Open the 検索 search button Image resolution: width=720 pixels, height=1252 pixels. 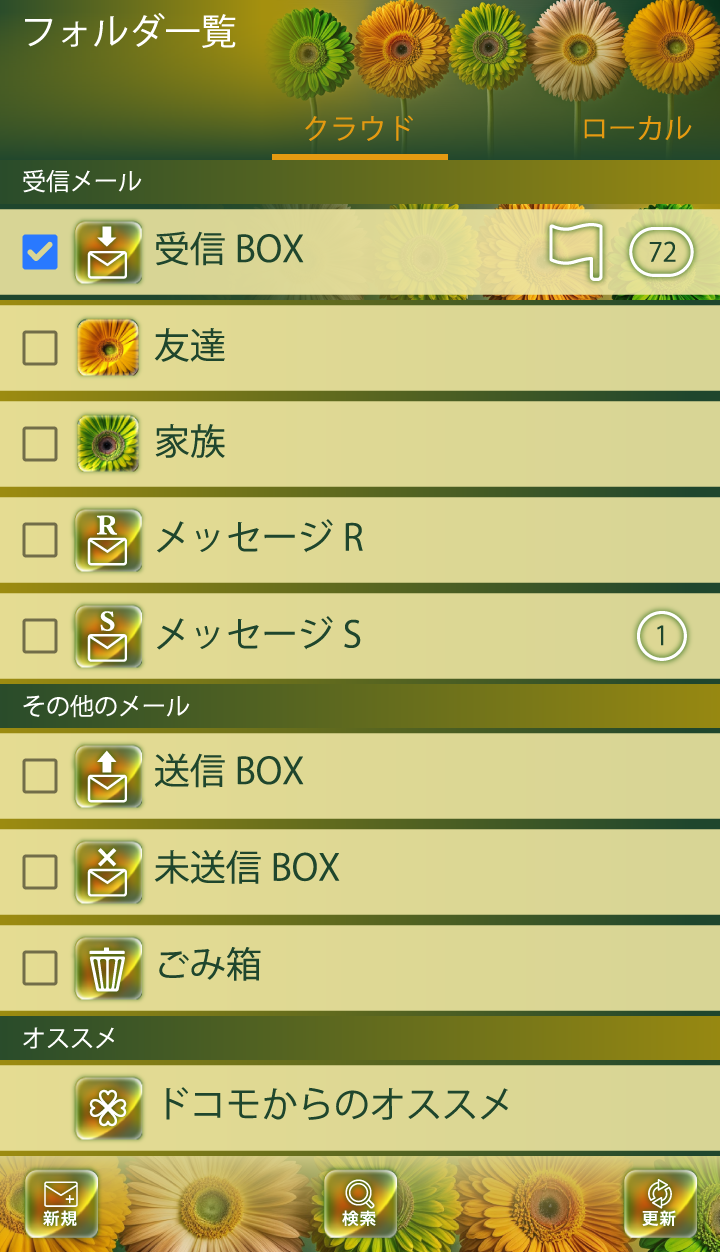360,1203
